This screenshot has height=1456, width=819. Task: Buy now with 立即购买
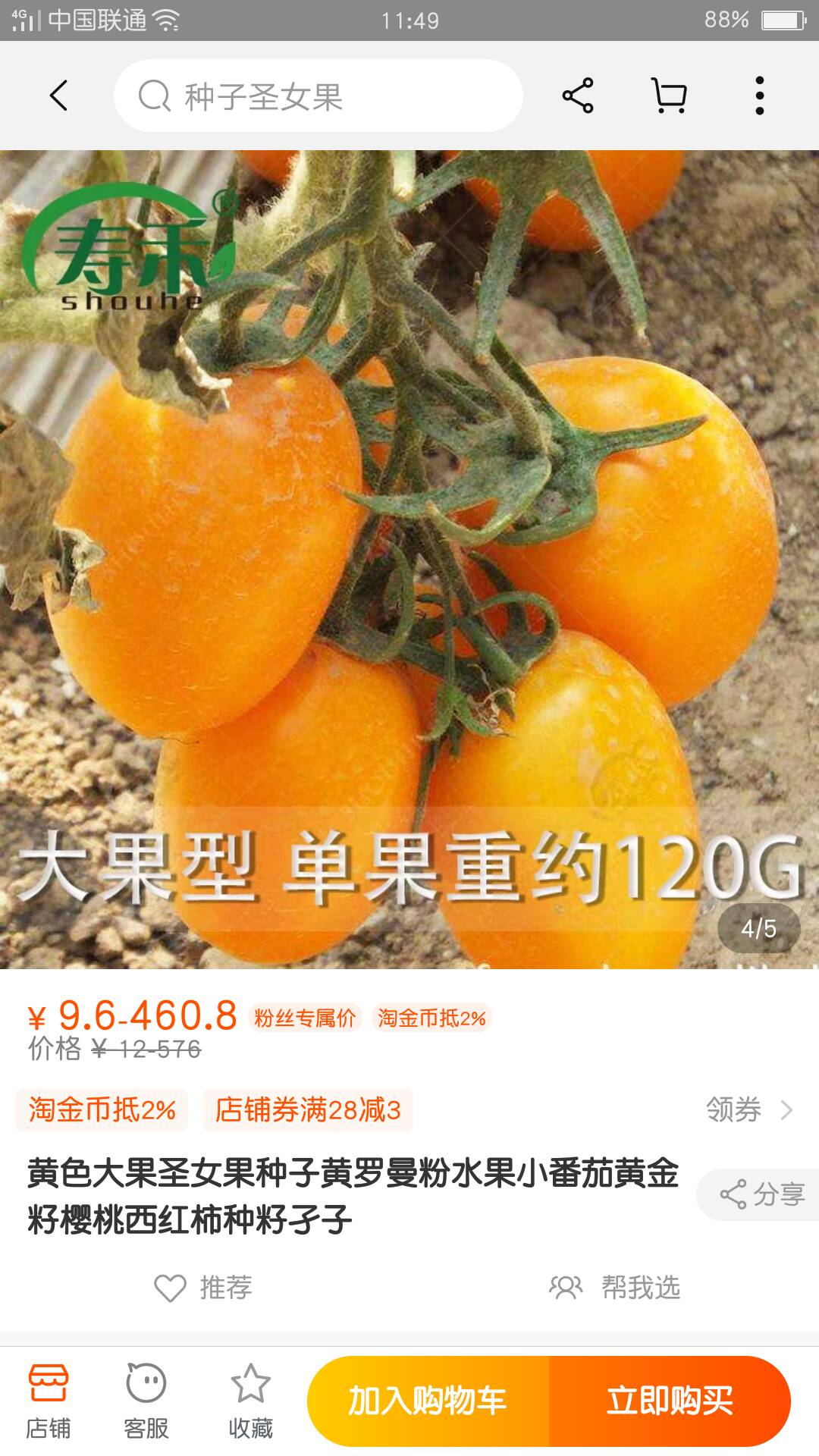pyautogui.click(x=670, y=1401)
